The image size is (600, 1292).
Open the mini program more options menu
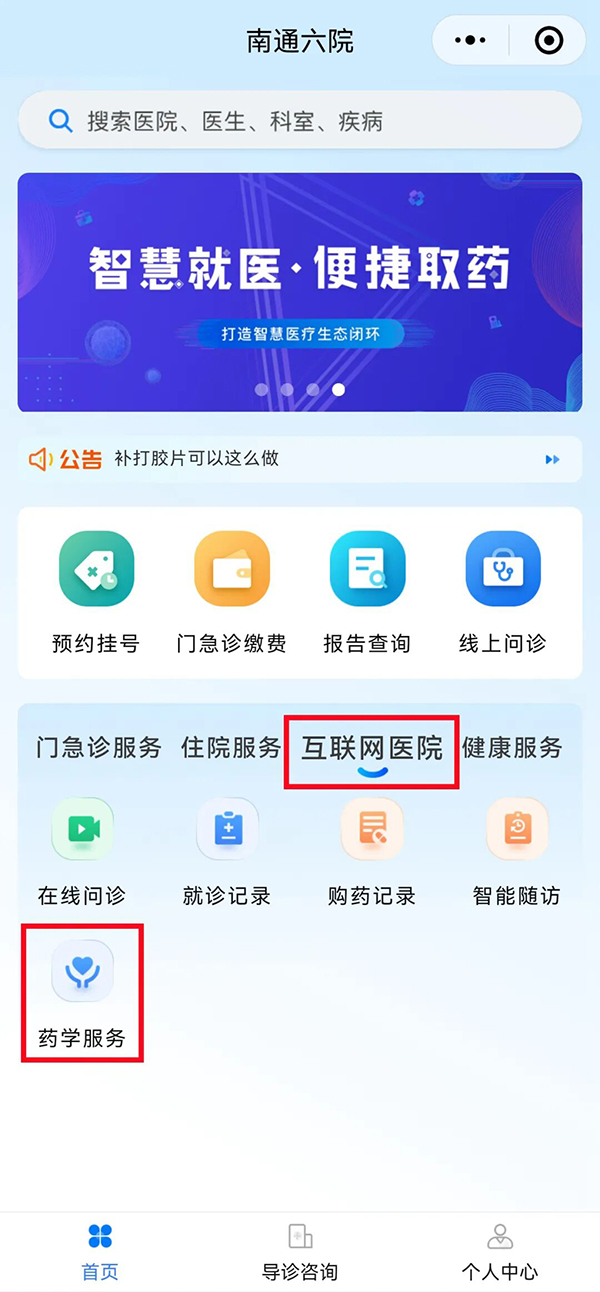pyautogui.click(x=470, y=41)
